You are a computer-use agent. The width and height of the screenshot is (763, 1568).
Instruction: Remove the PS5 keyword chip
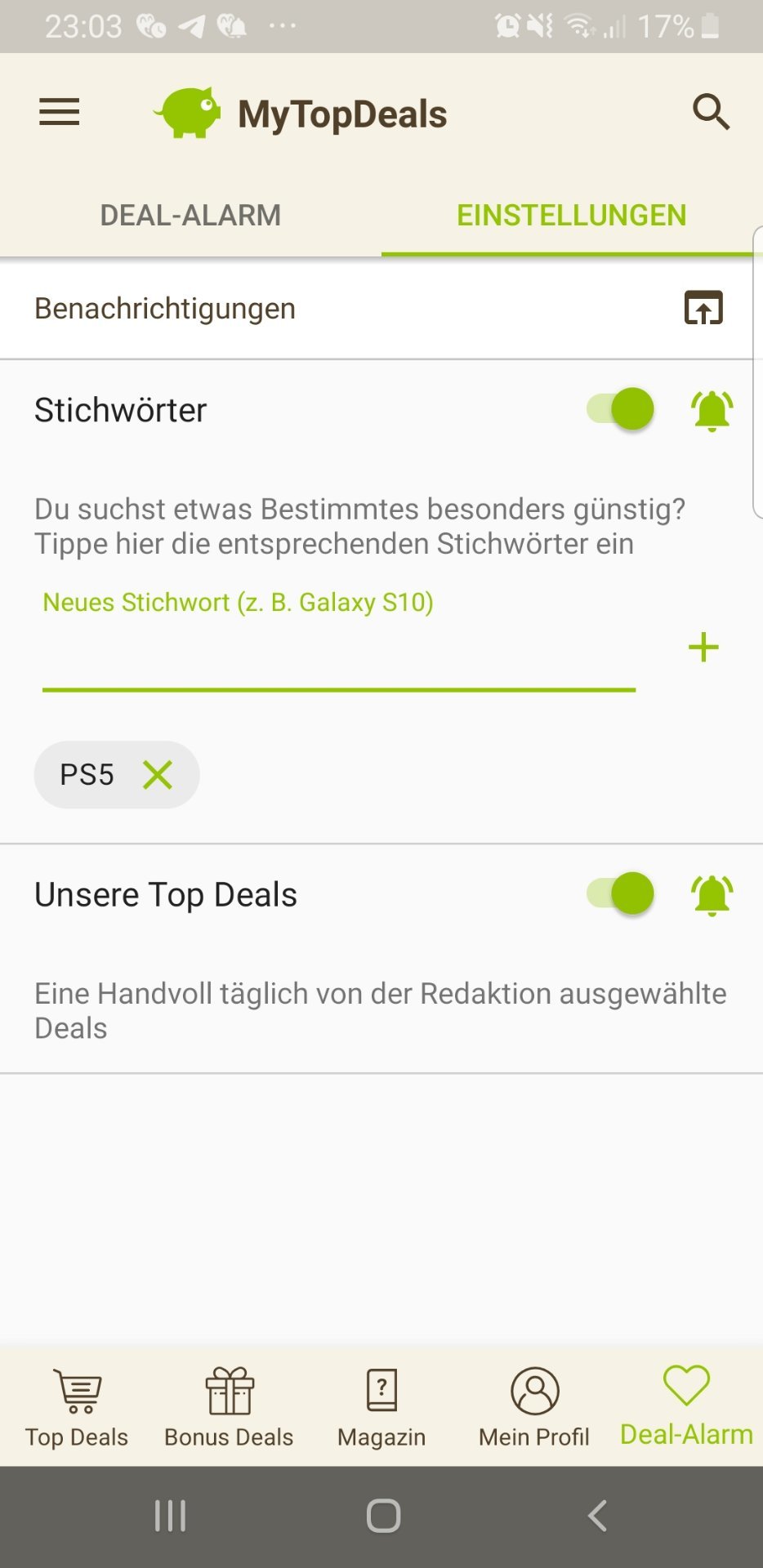[x=158, y=774]
